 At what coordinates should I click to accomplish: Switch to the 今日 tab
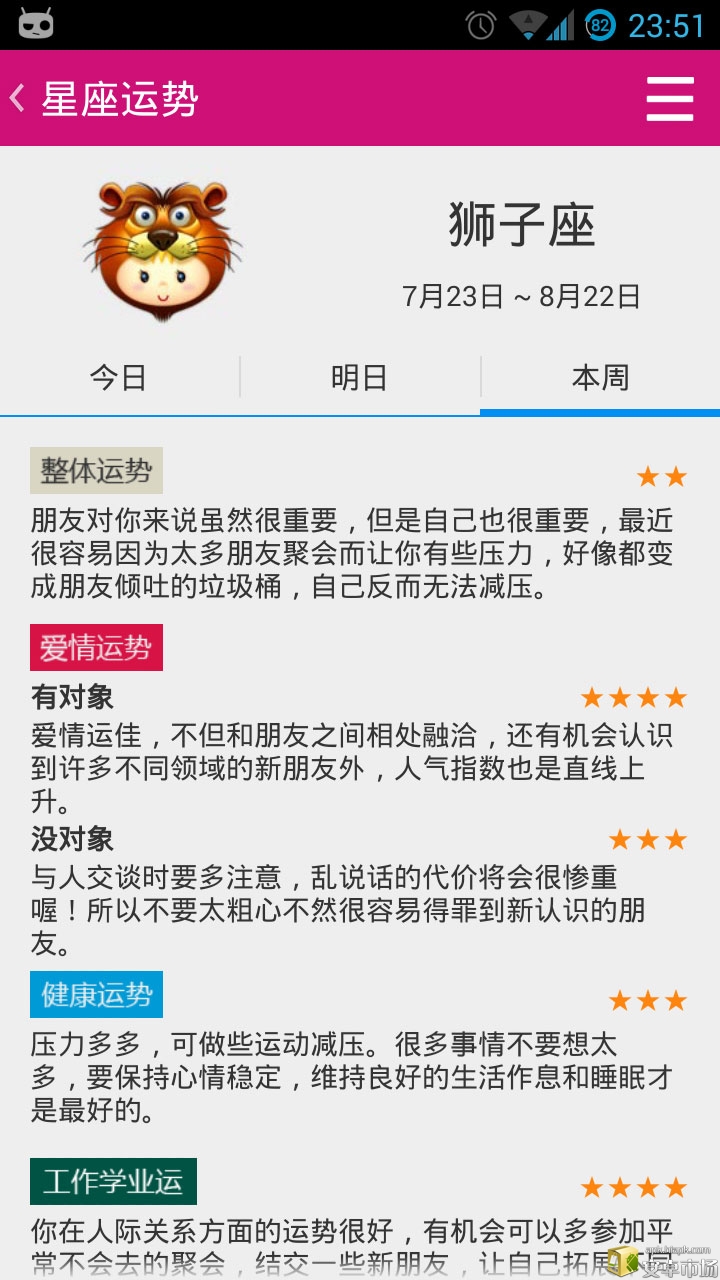click(x=119, y=378)
